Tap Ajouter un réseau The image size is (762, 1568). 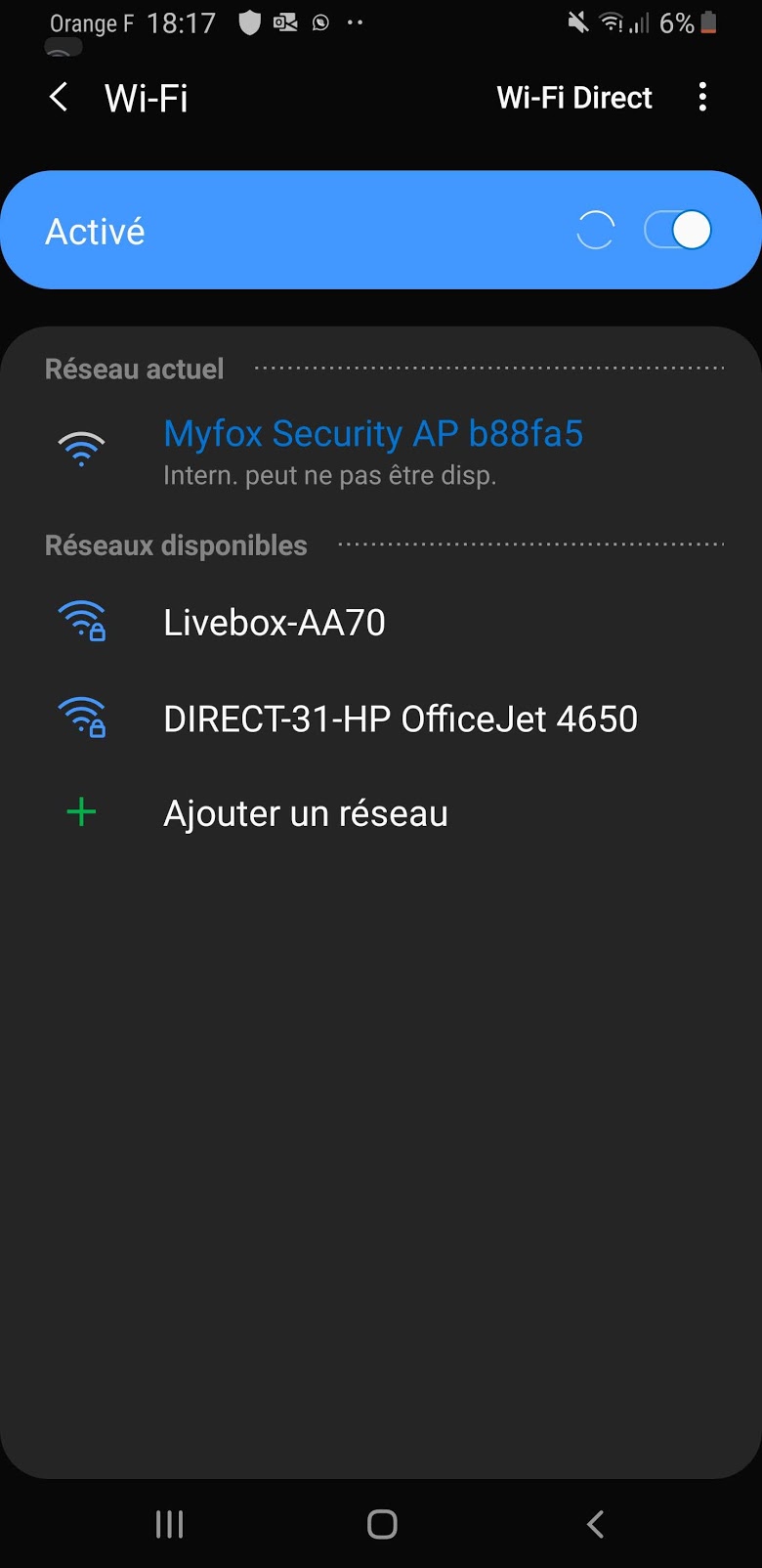coord(381,813)
